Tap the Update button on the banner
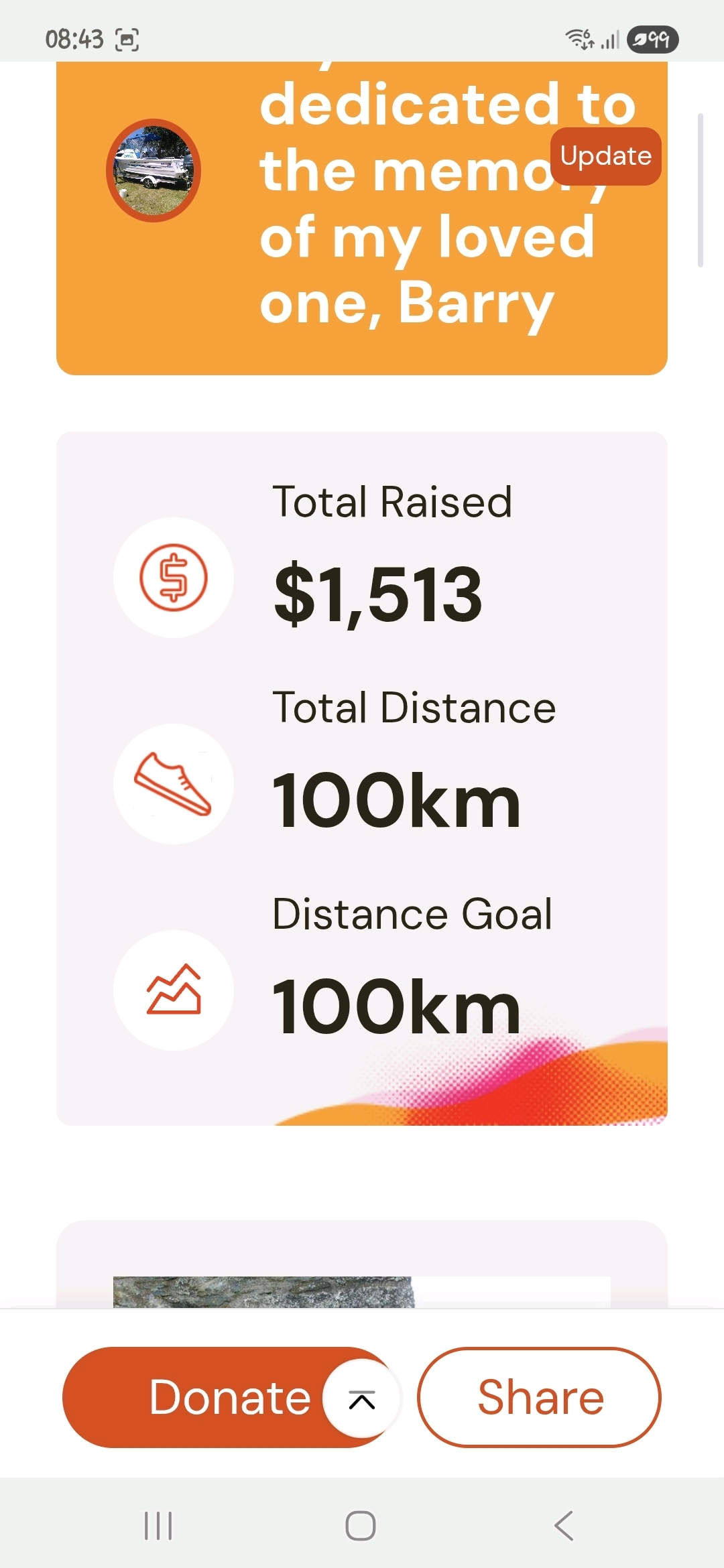 pyautogui.click(x=605, y=156)
